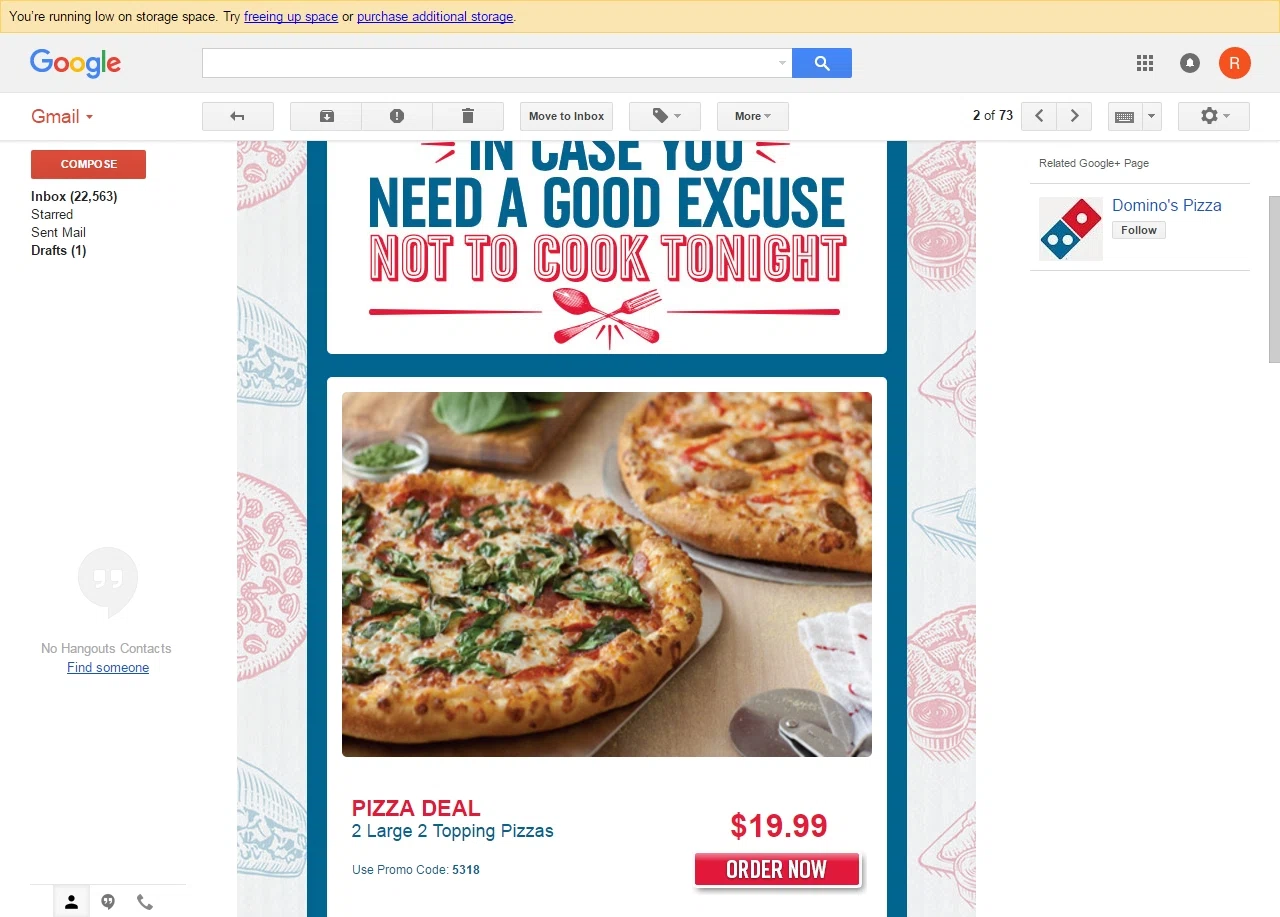Open the labels dropdown

(665, 116)
